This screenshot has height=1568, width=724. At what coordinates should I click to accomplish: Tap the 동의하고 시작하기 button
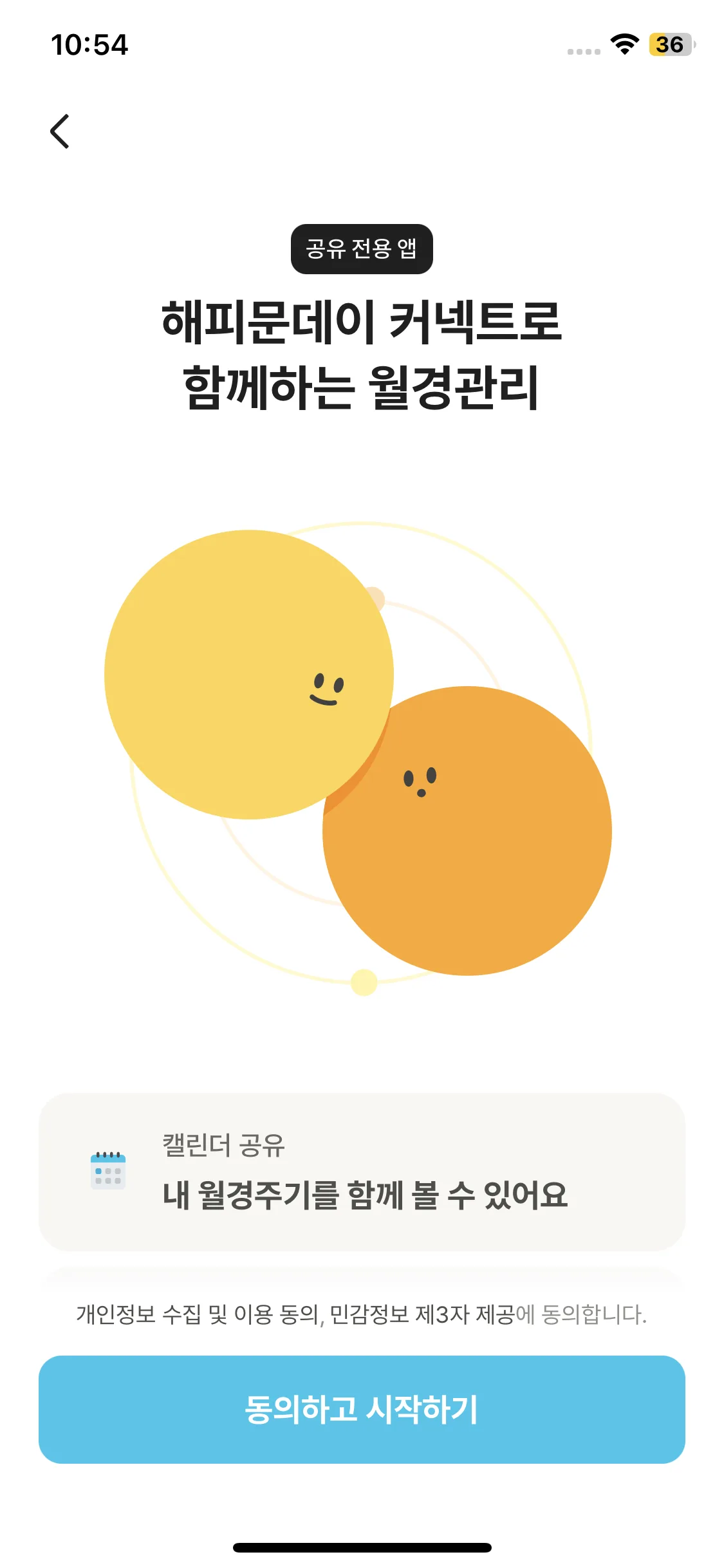click(x=362, y=1410)
